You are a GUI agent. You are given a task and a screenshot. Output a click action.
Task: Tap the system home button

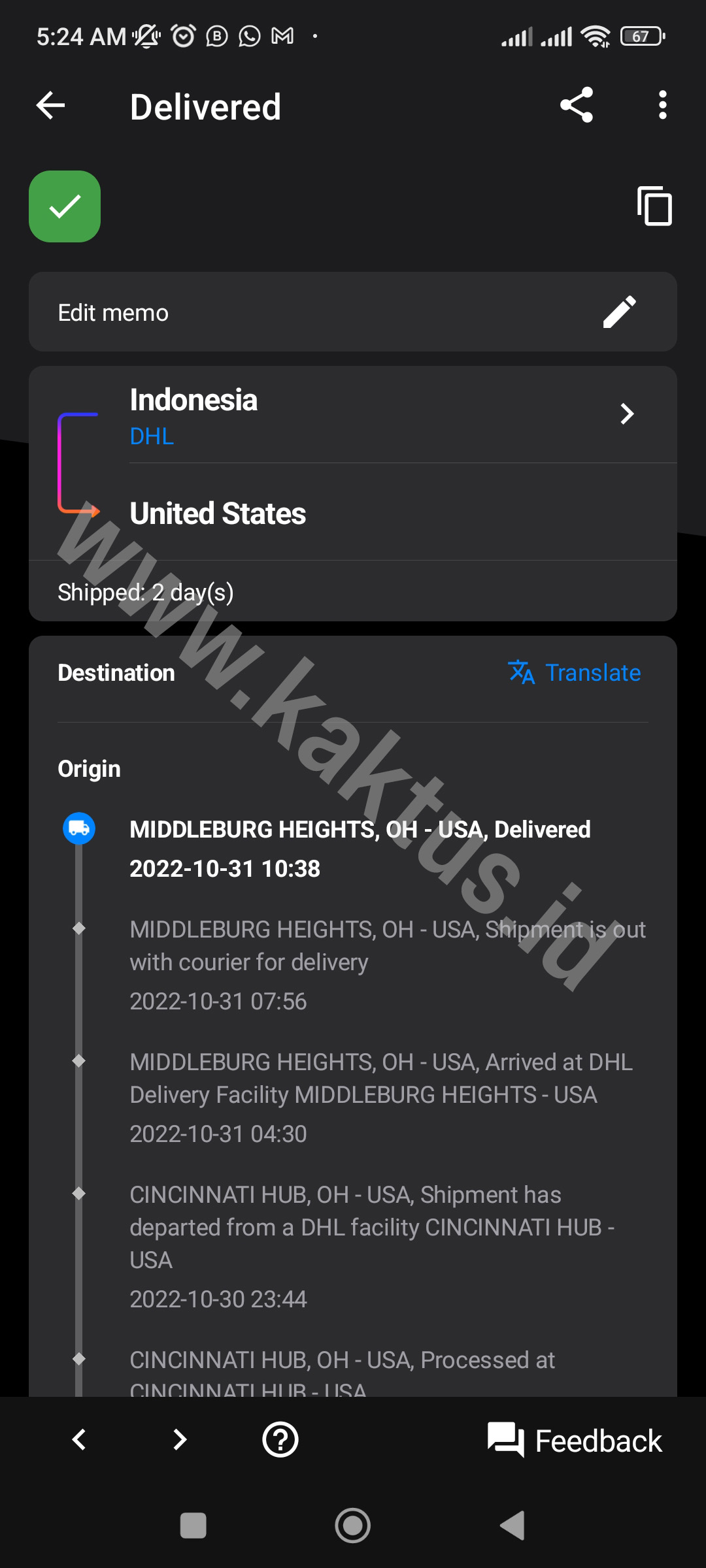(x=353, y=1526)
